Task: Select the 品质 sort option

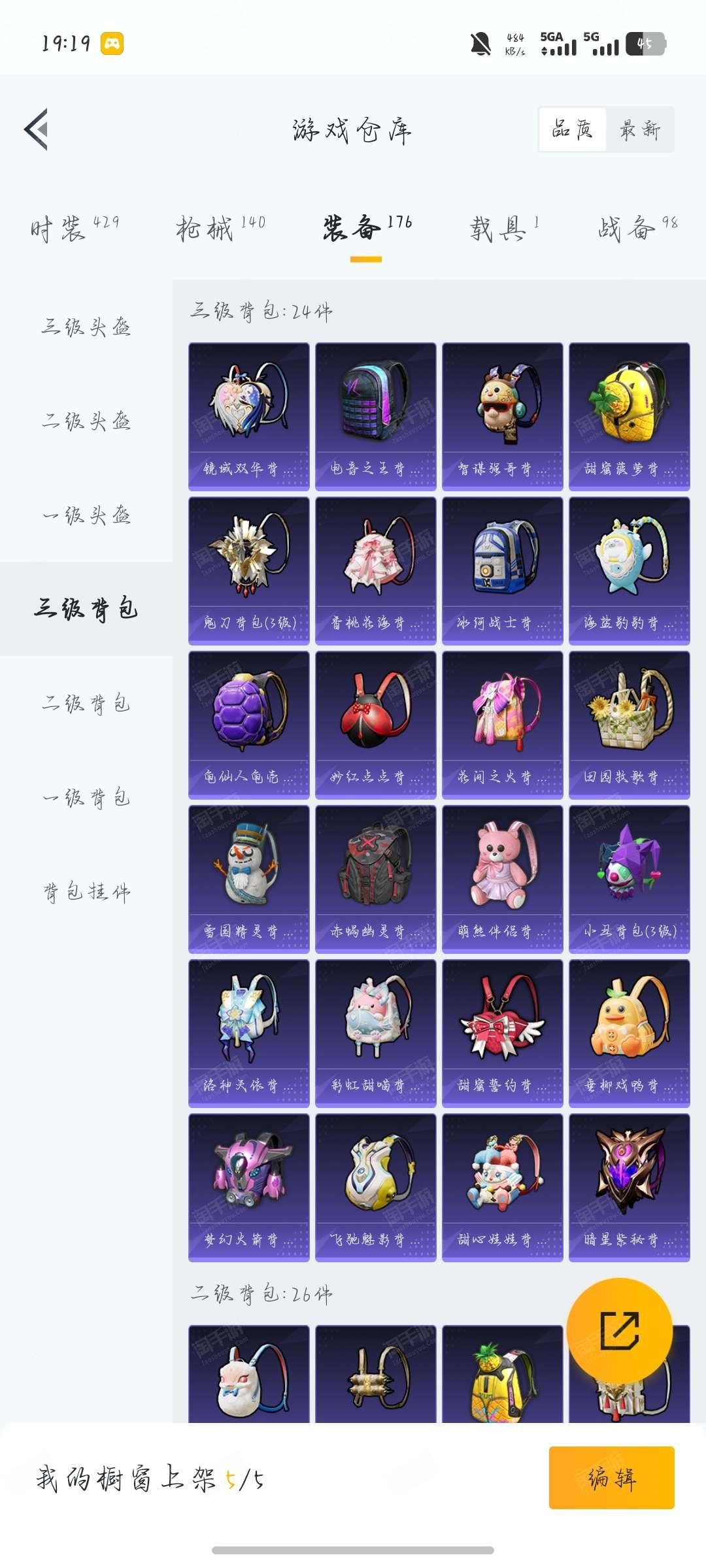Action: (x=573, y=129)
